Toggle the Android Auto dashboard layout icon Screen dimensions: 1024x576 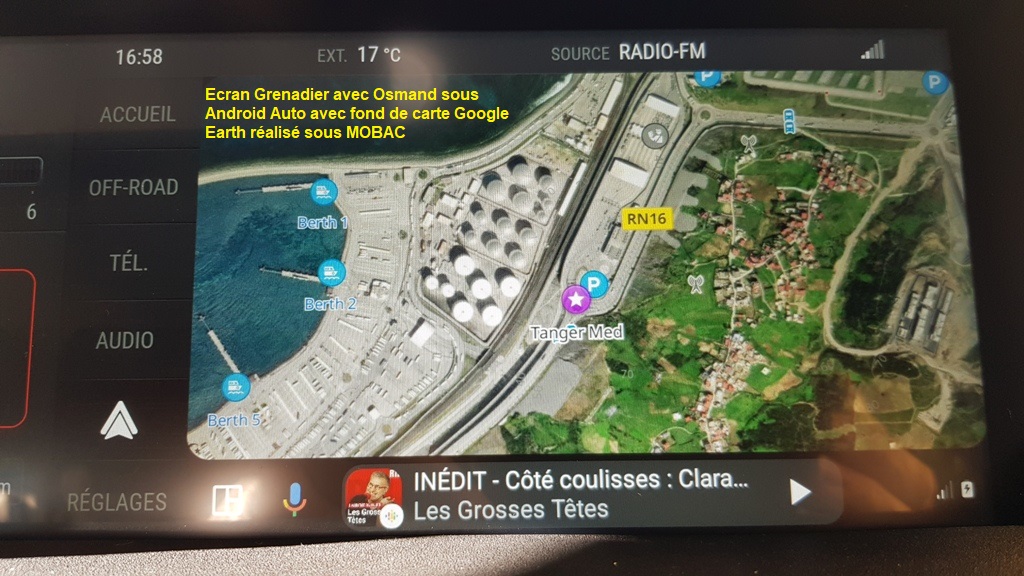pos(228,499)
